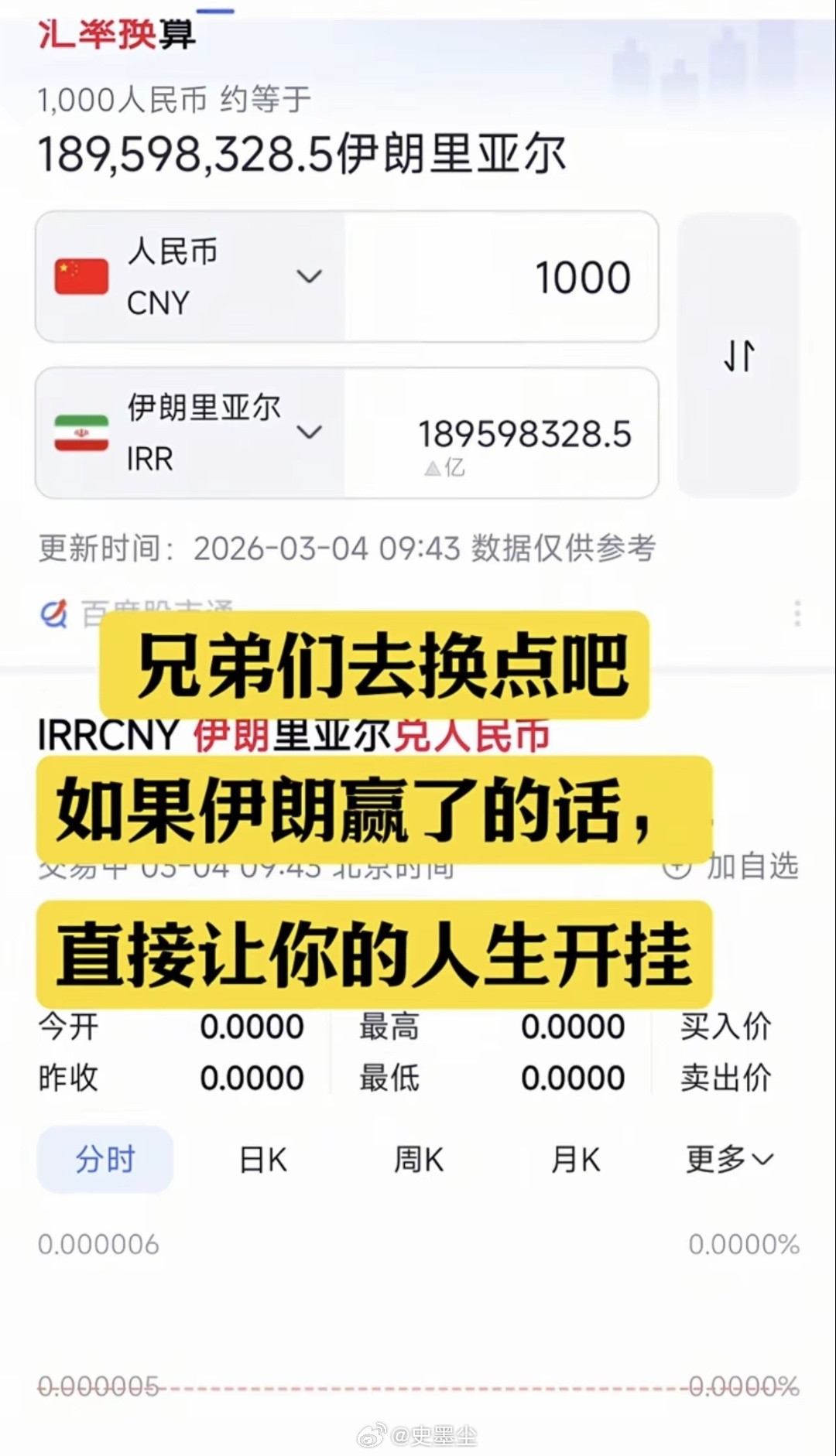Tap the currency swap arrows icon
Screen dimensions: 836x1456
[738, 357]
